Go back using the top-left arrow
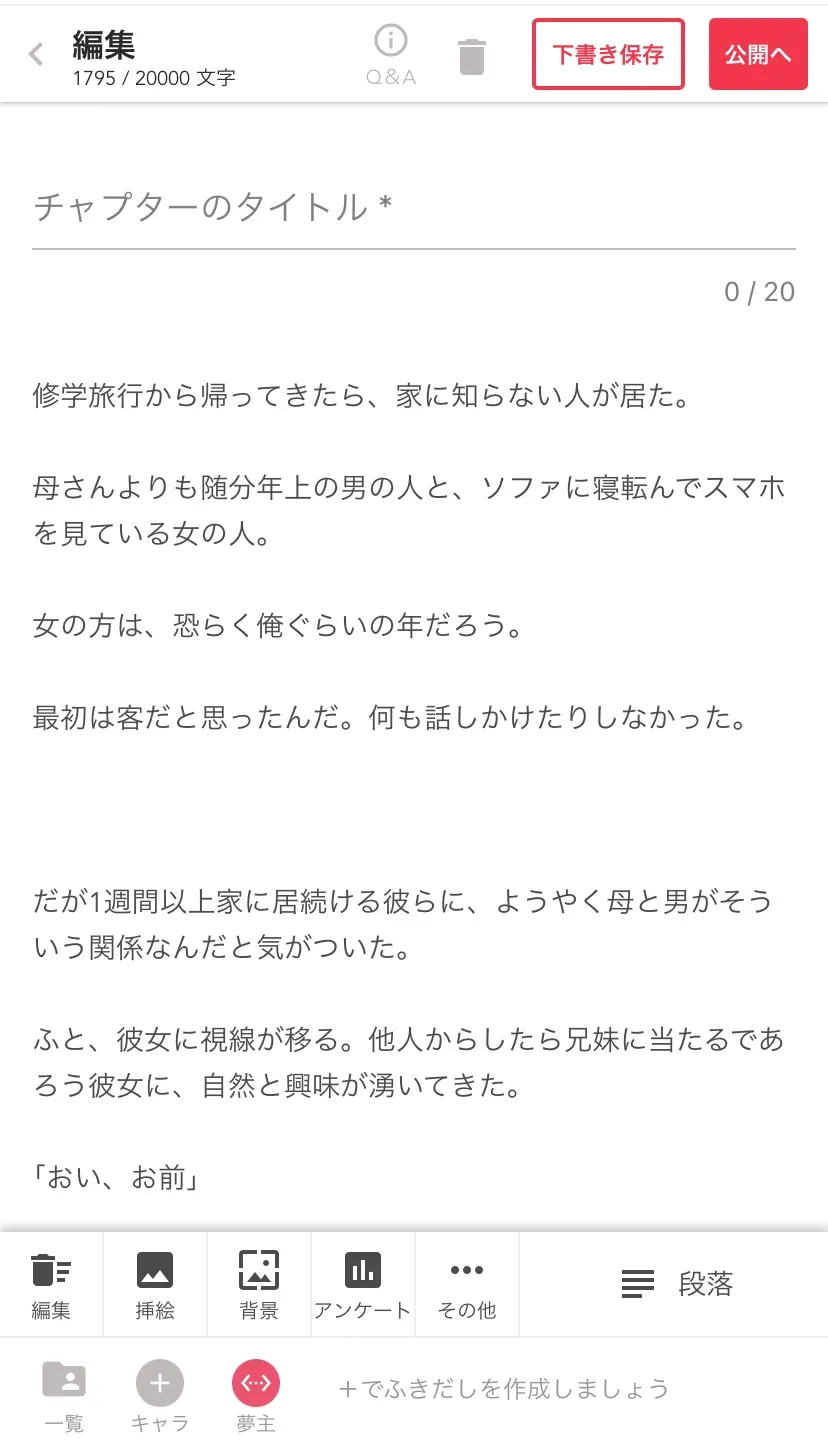Image resolution: width=828 pixels, height=1445 pixels. pyautogui.click(x=37, y=54)
